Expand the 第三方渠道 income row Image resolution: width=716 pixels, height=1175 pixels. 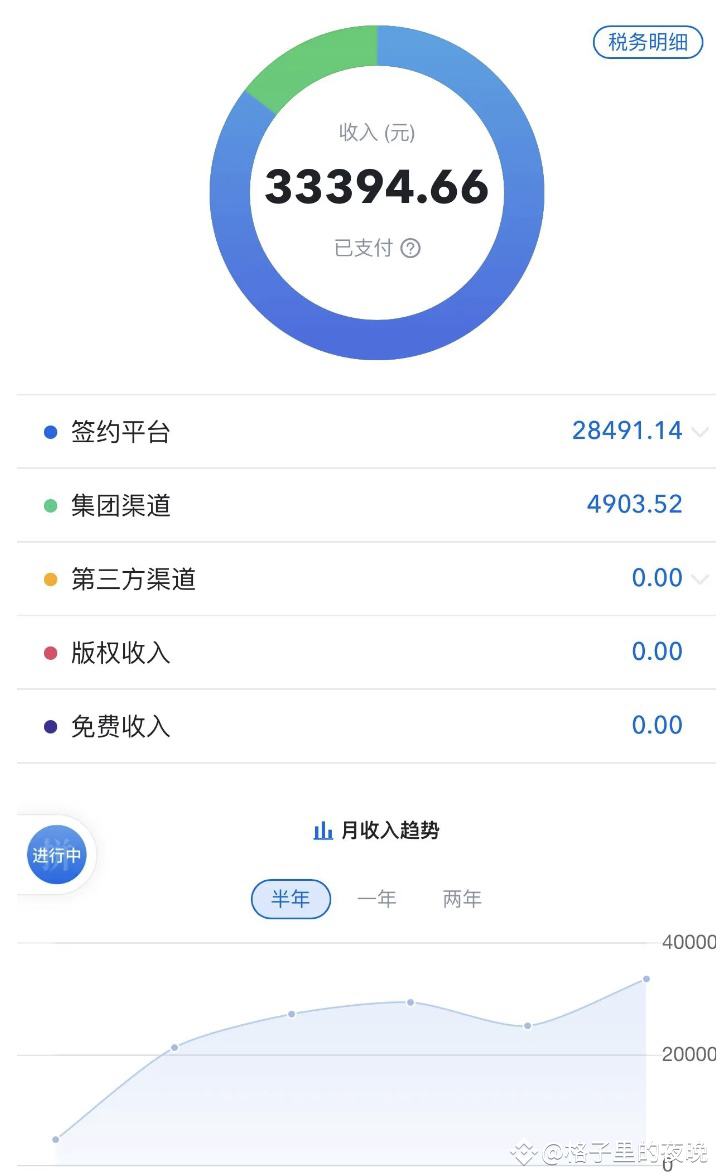700,579
